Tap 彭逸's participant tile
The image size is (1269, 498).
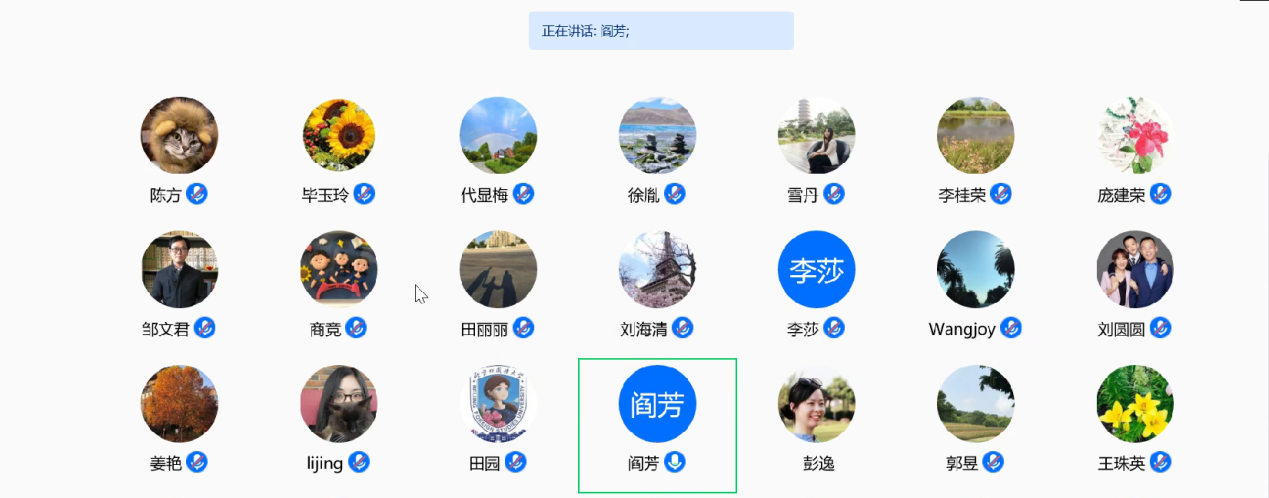click(816, 404)
